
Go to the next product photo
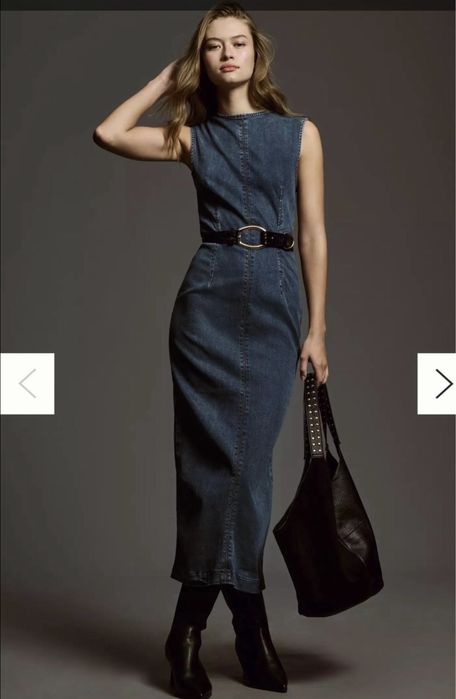(x=437, y=384)
